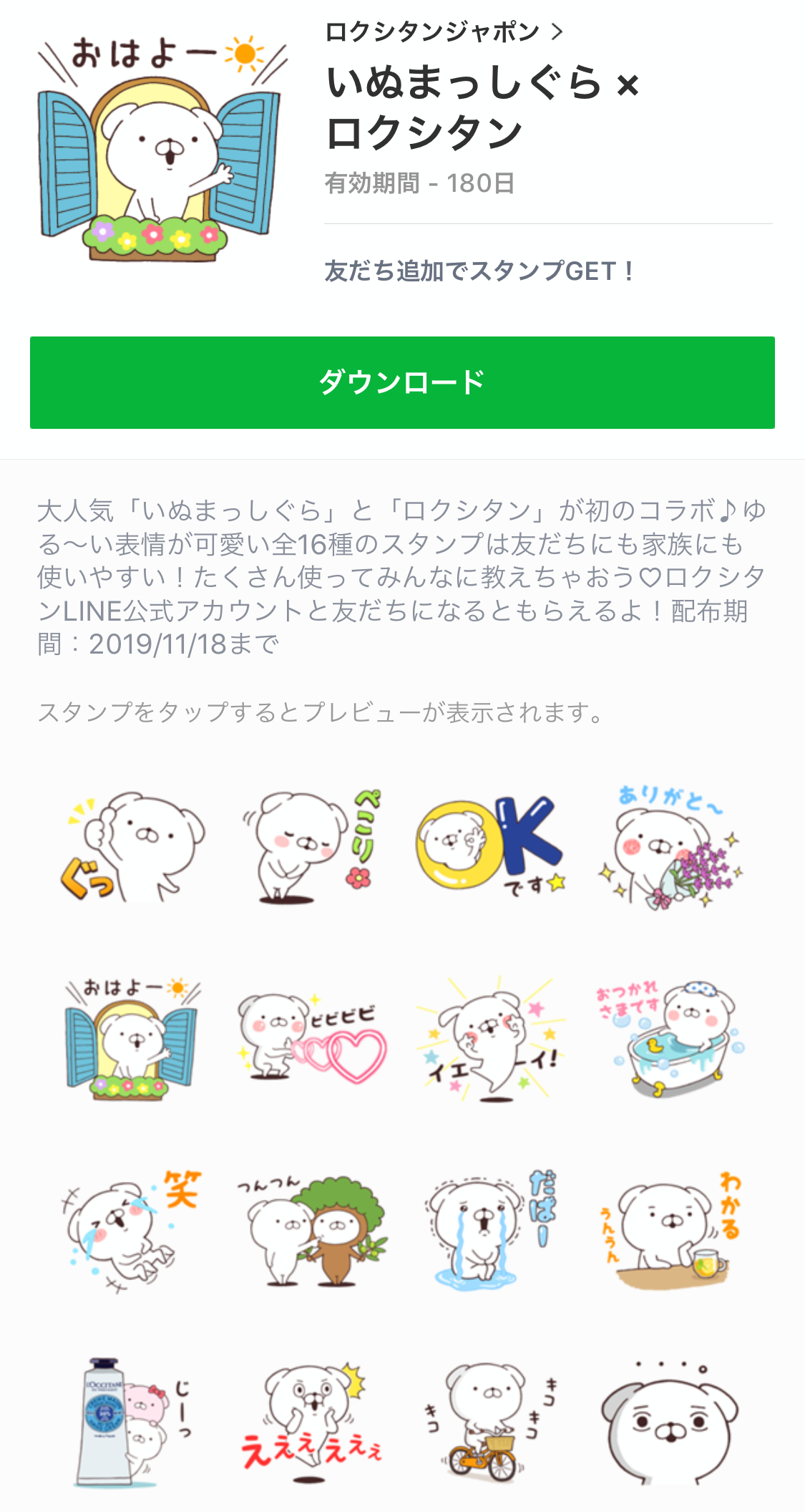Tap the green ダウンロード button
The image size is (805, 1512).
tap(402, 382)
